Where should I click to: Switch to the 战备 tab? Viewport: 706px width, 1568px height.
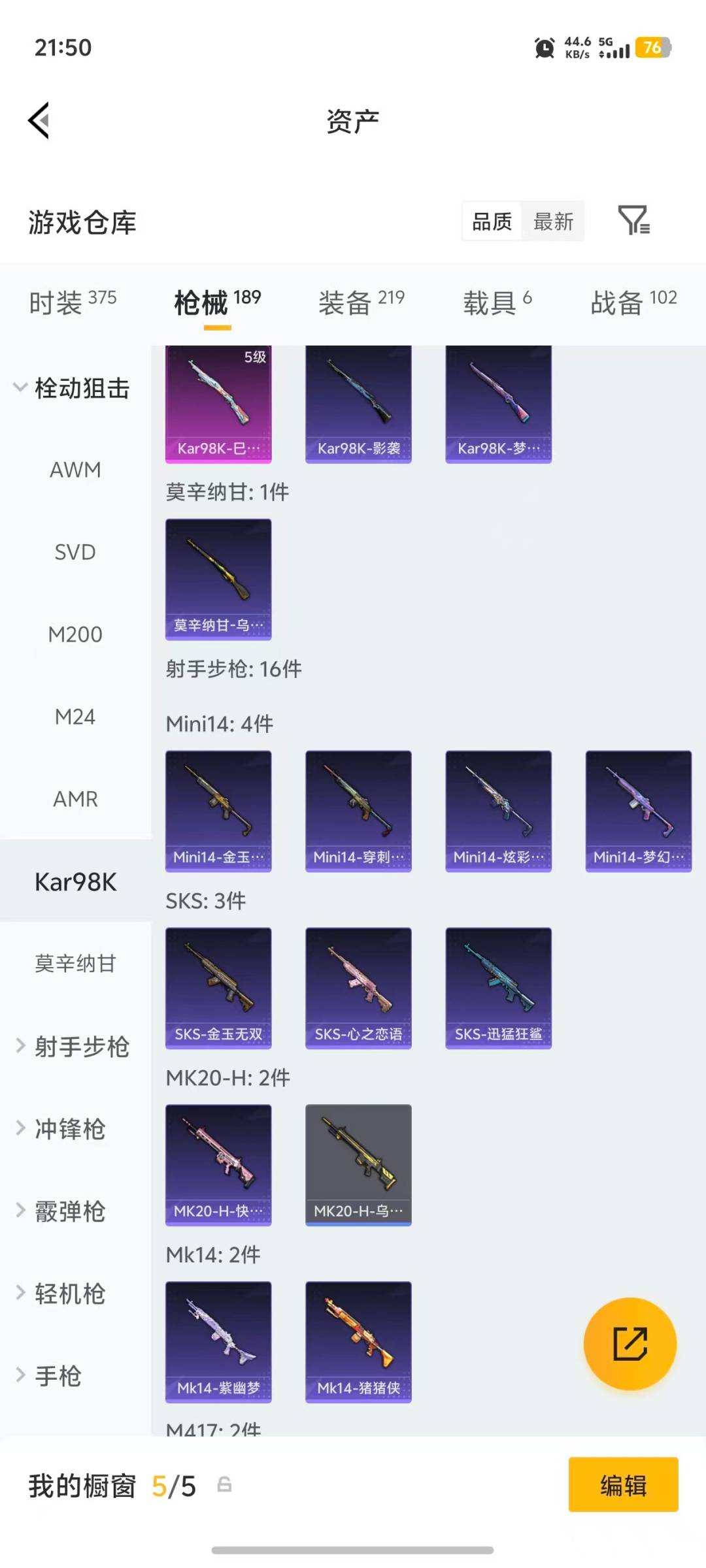click(633, 302)
